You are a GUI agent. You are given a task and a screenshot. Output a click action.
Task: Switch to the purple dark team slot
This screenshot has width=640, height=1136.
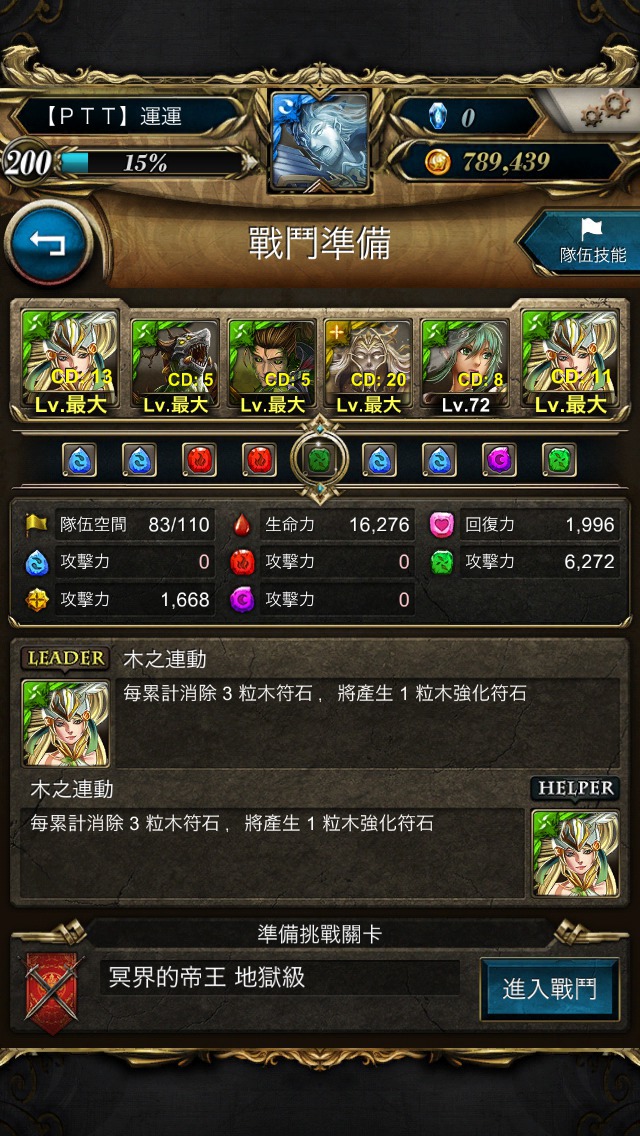[x=499, y=459]
